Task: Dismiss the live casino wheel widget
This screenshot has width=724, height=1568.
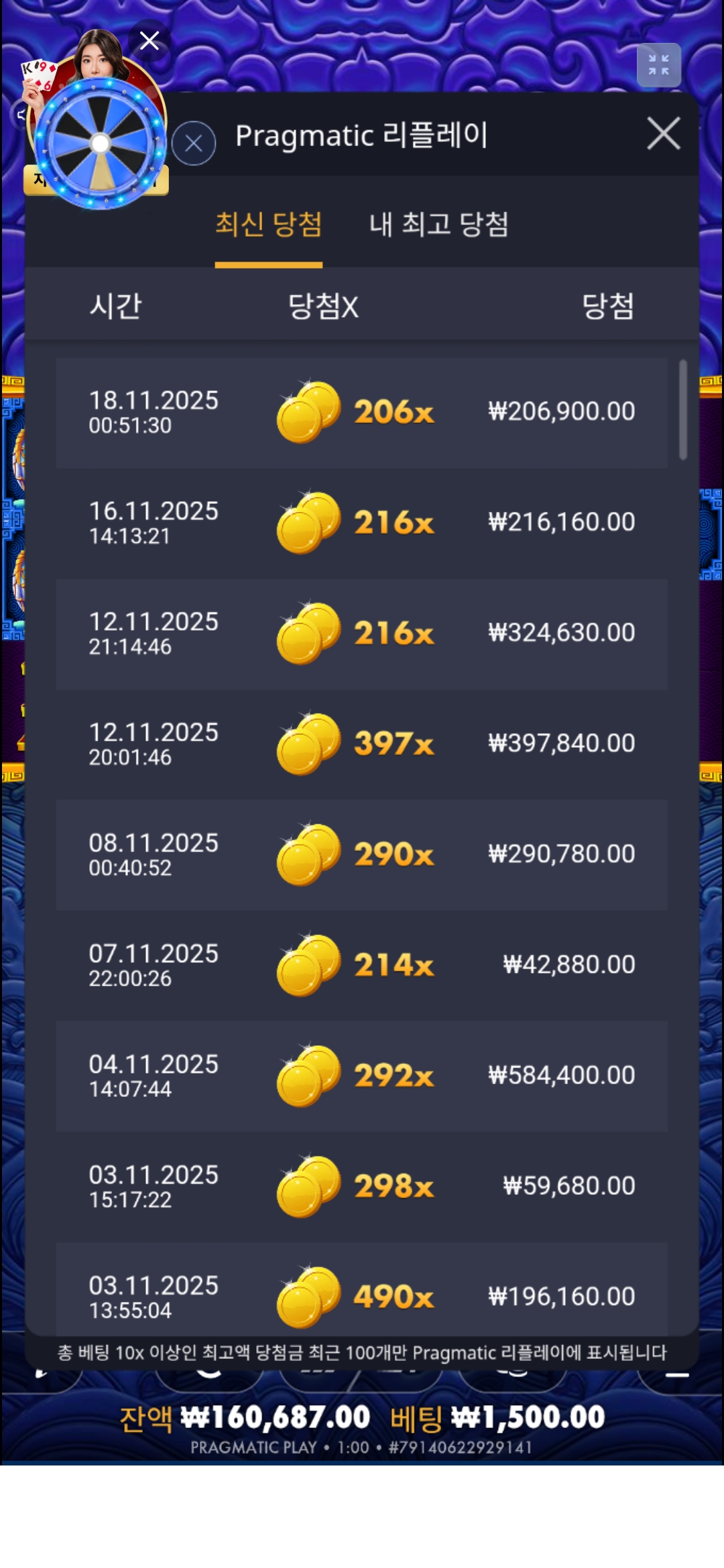Action: click(x=149, y=41)
